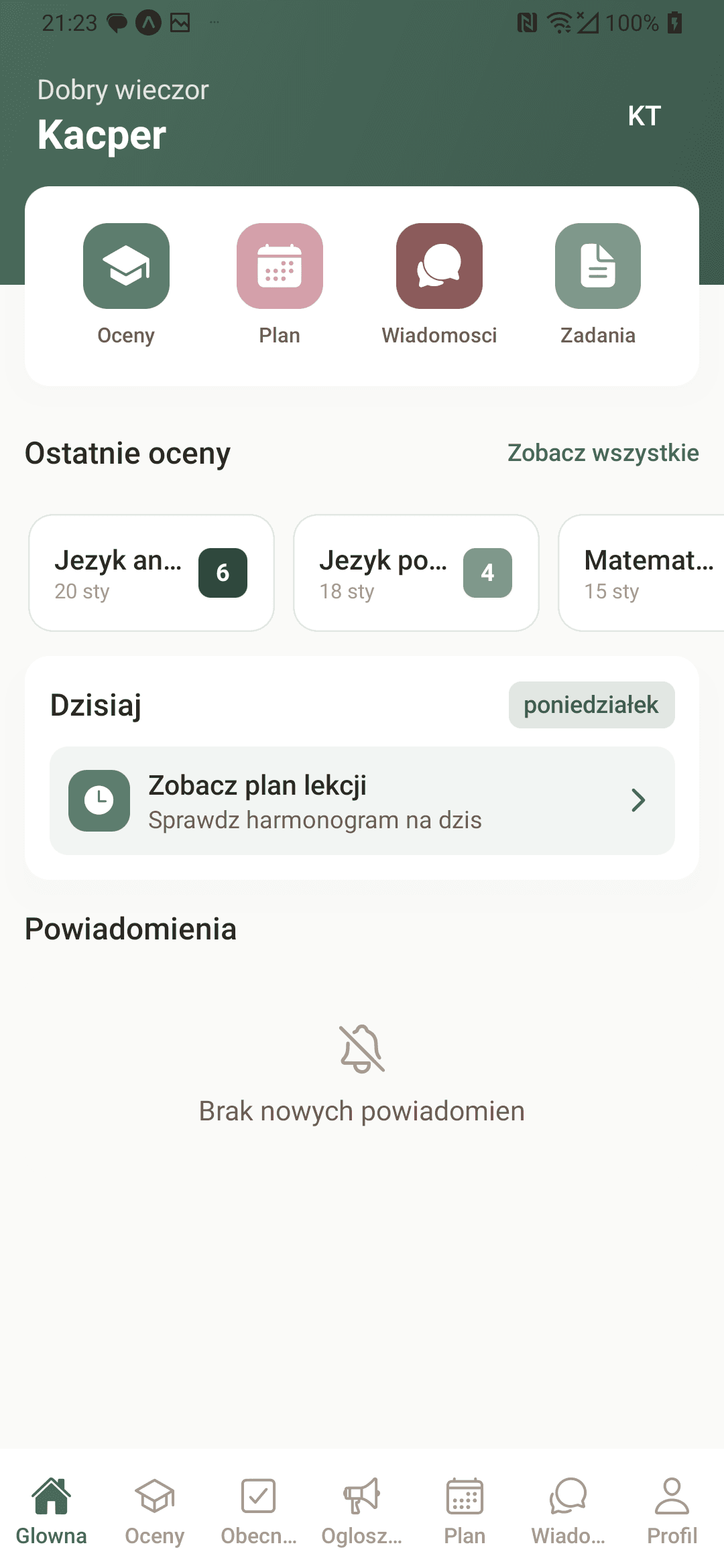Expand the plan lekcji chevron arrow
The height and width of the screenshot is (1568, 724).
point(638,800)
